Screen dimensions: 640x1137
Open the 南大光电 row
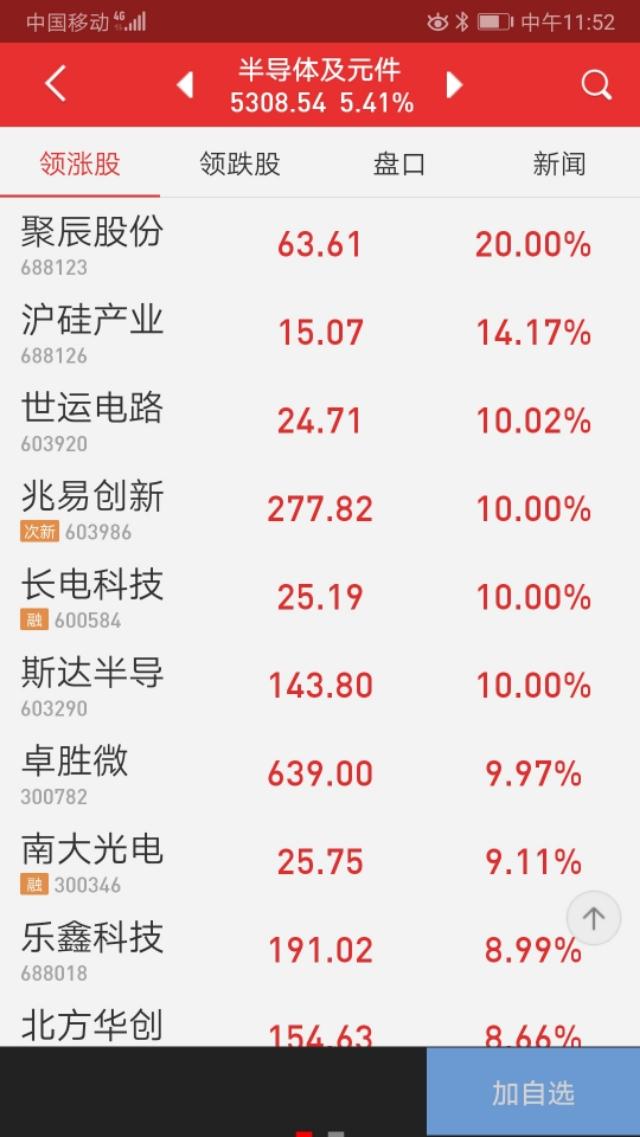tap(320, 864)
